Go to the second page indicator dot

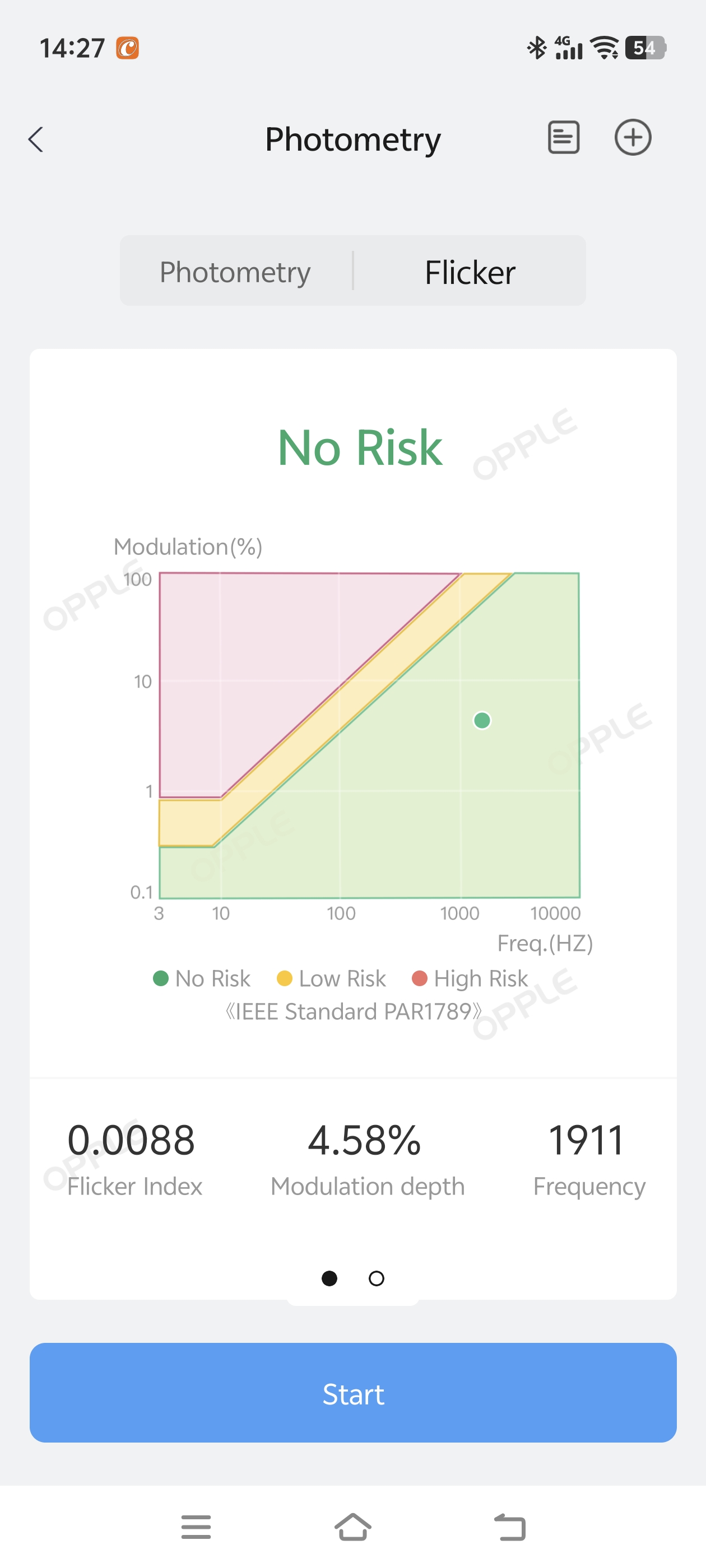377,1278
